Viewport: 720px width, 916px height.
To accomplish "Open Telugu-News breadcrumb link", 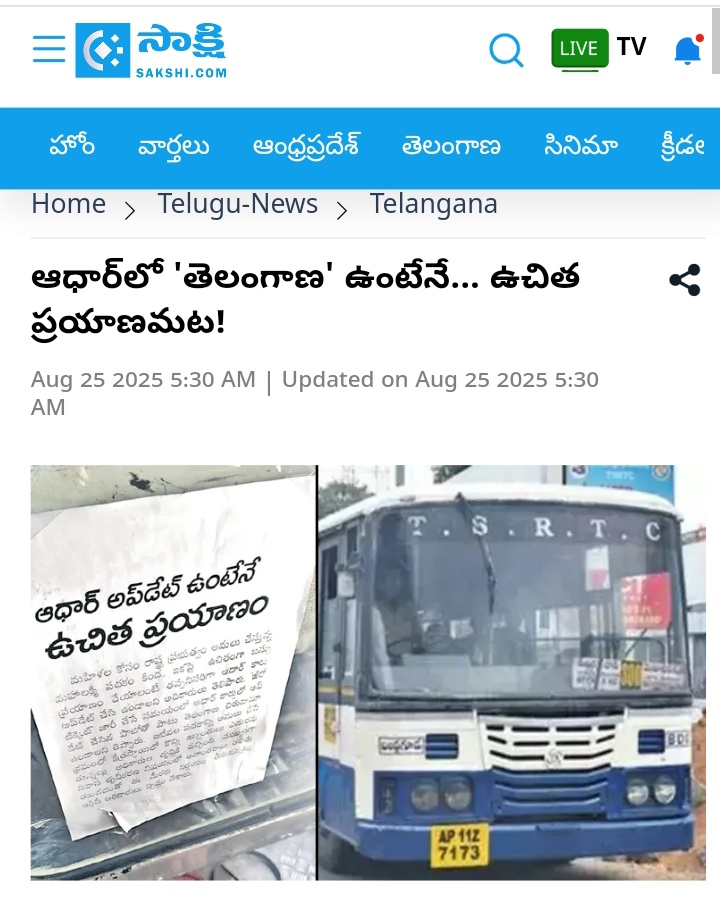I will pyautogui.click(x=237, y=204).
